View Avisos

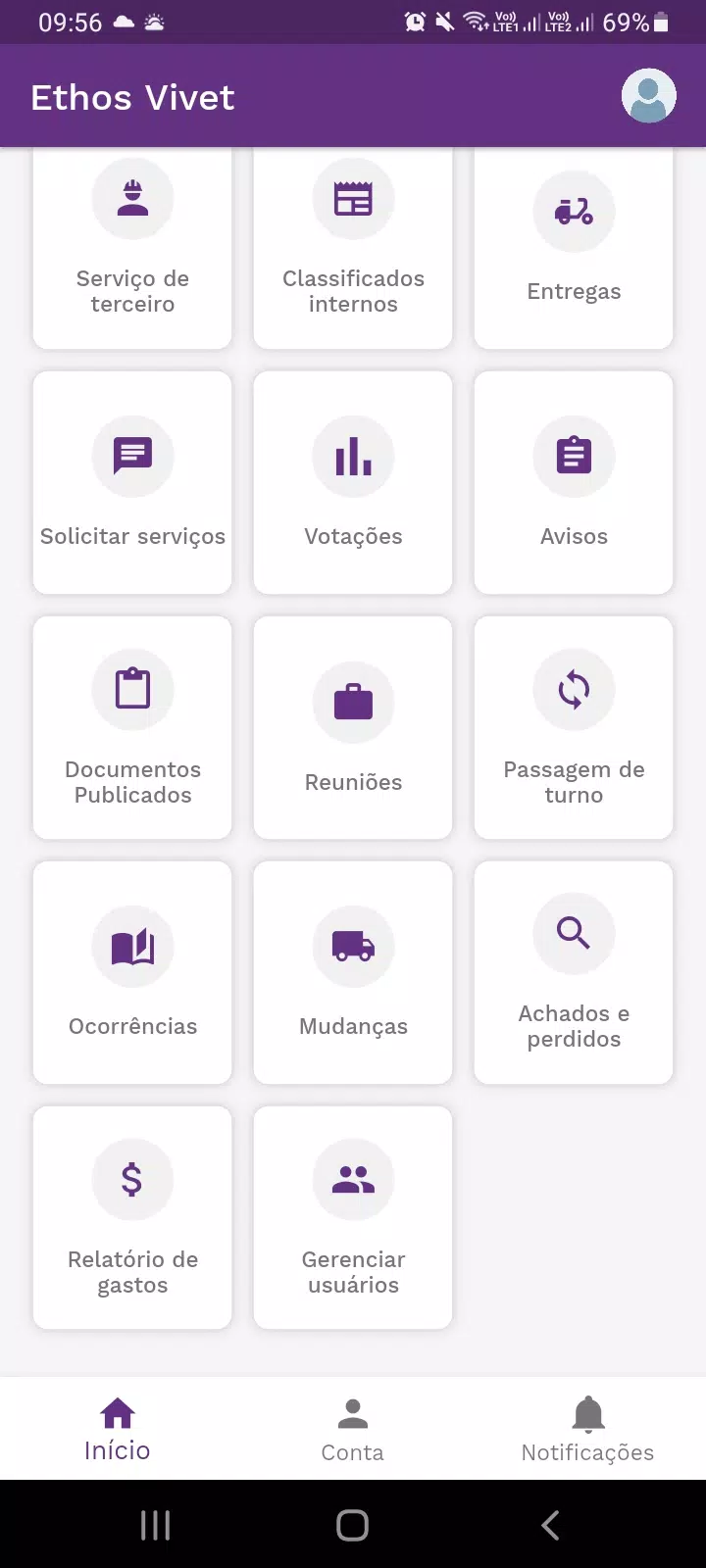tap(574, 482)
